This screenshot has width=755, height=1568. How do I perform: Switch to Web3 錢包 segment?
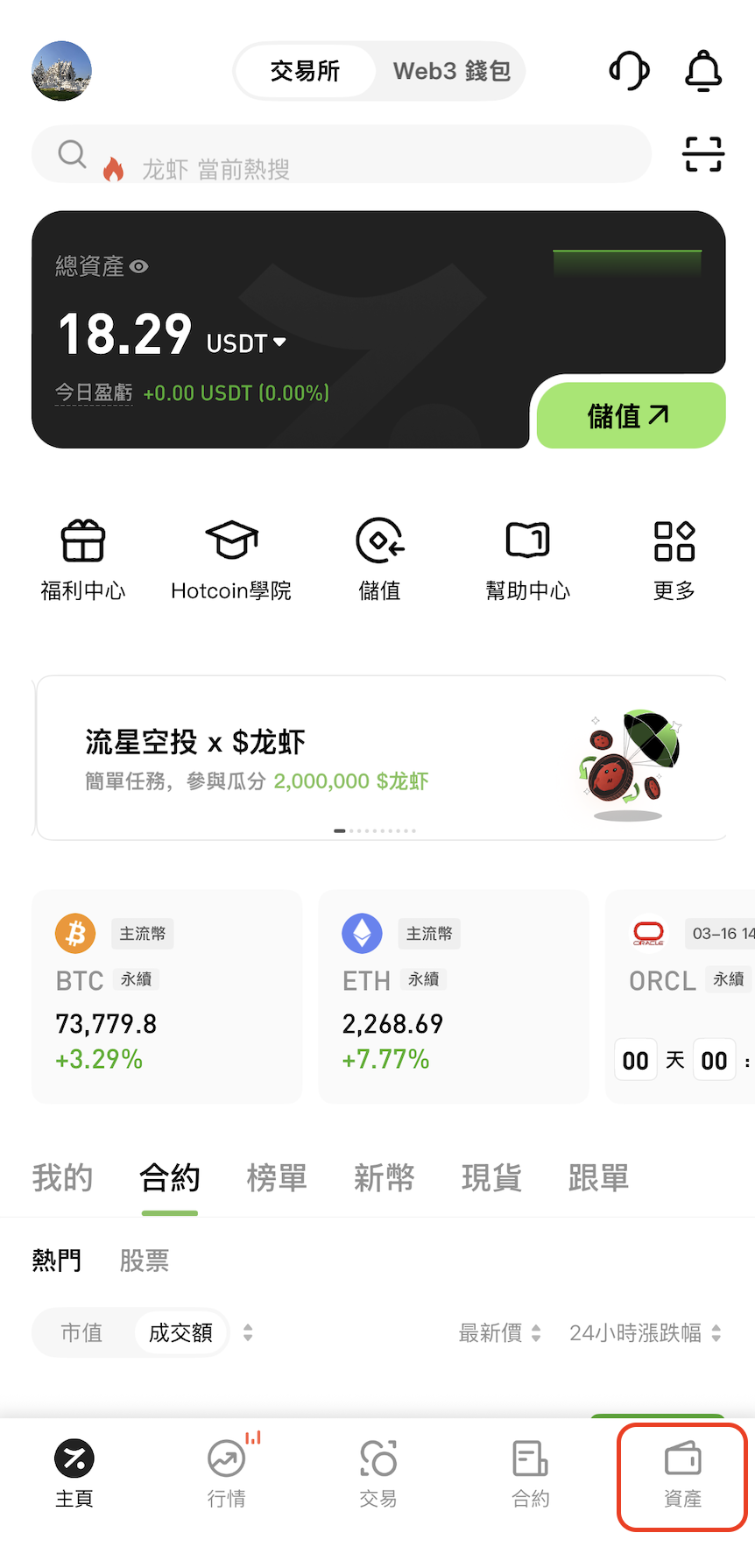point(451,71)
